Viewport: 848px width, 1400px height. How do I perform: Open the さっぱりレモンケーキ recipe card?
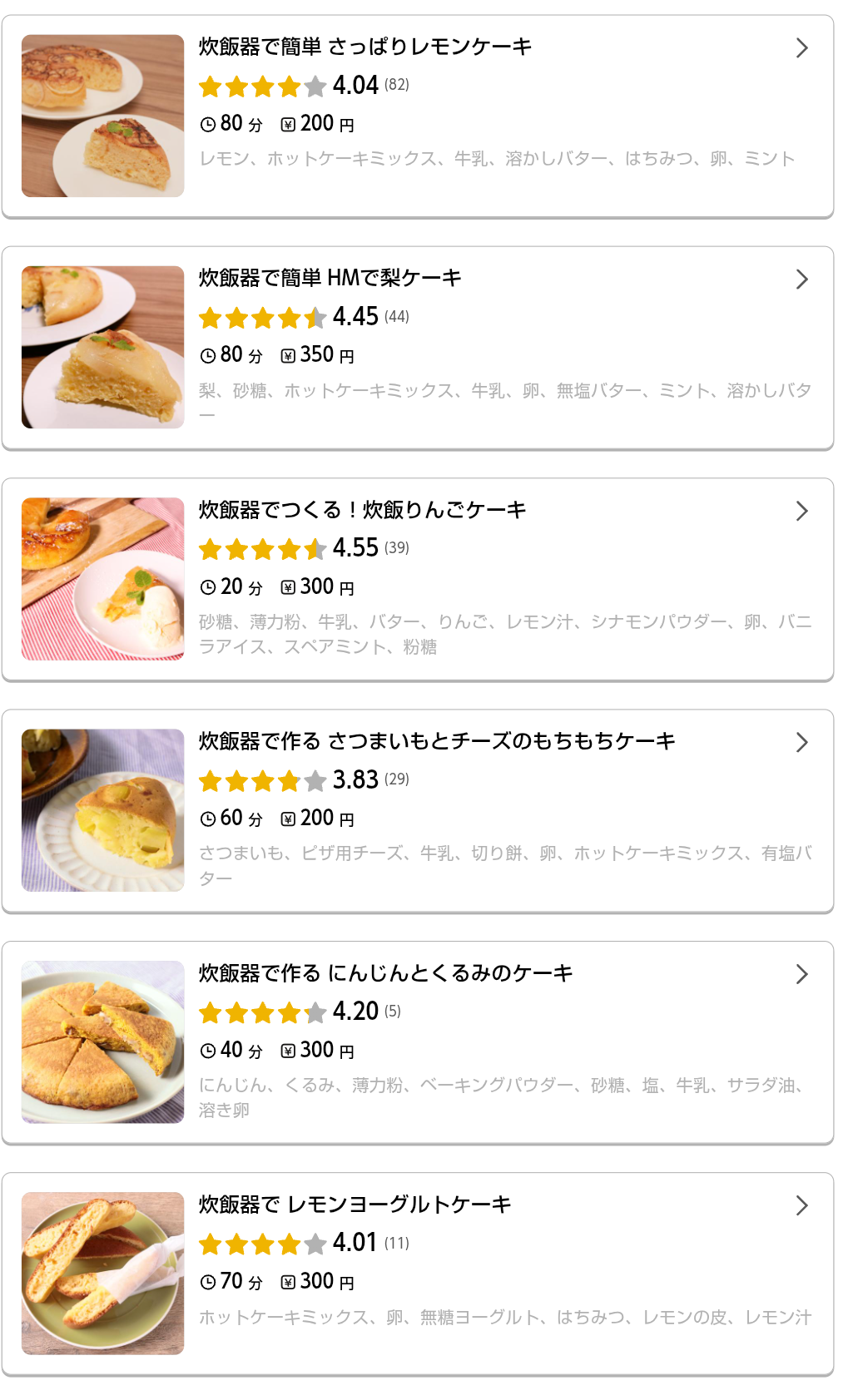[x=417, y=116]
